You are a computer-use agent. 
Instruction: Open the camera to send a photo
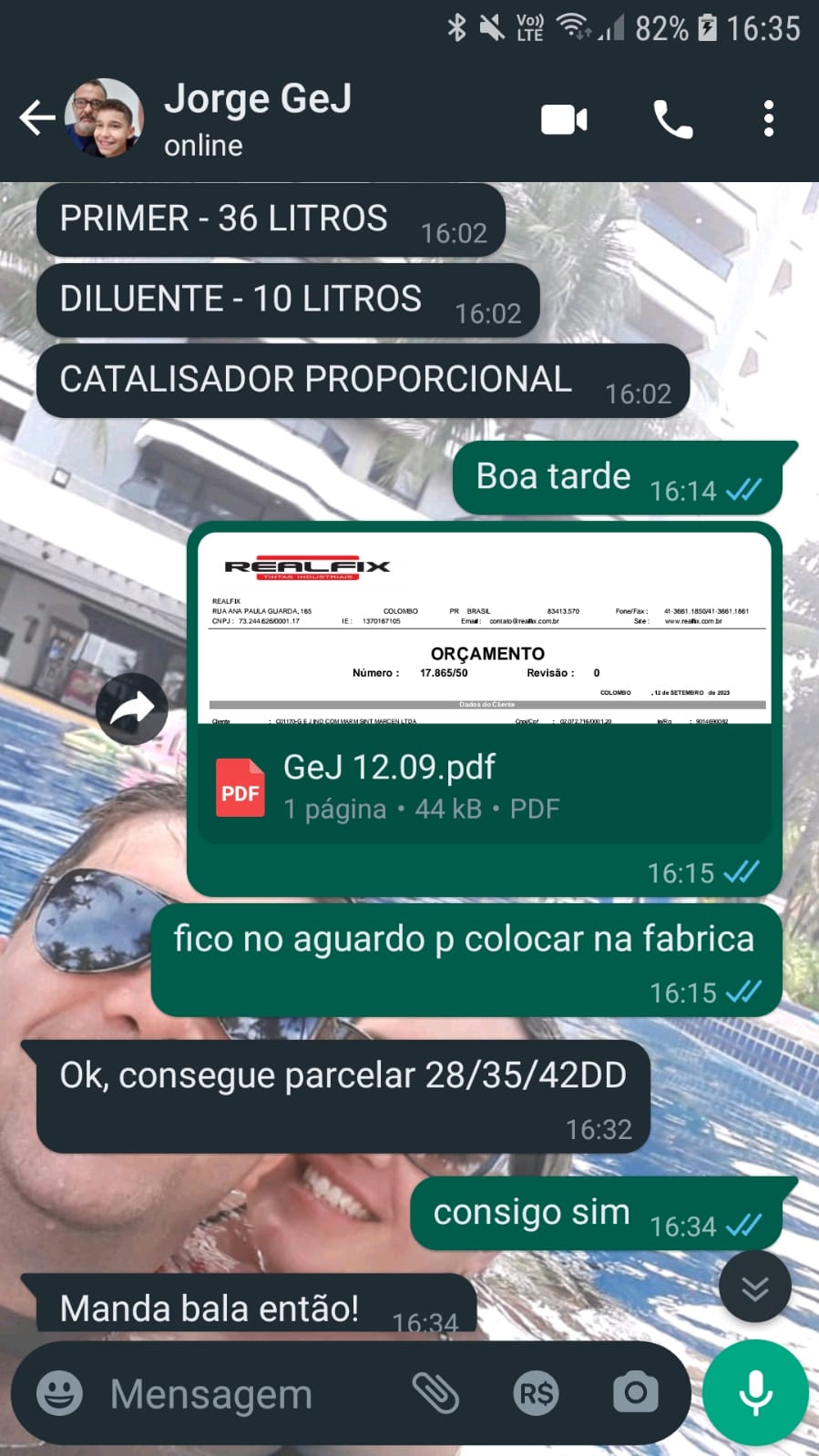(x=635, y=1393)
